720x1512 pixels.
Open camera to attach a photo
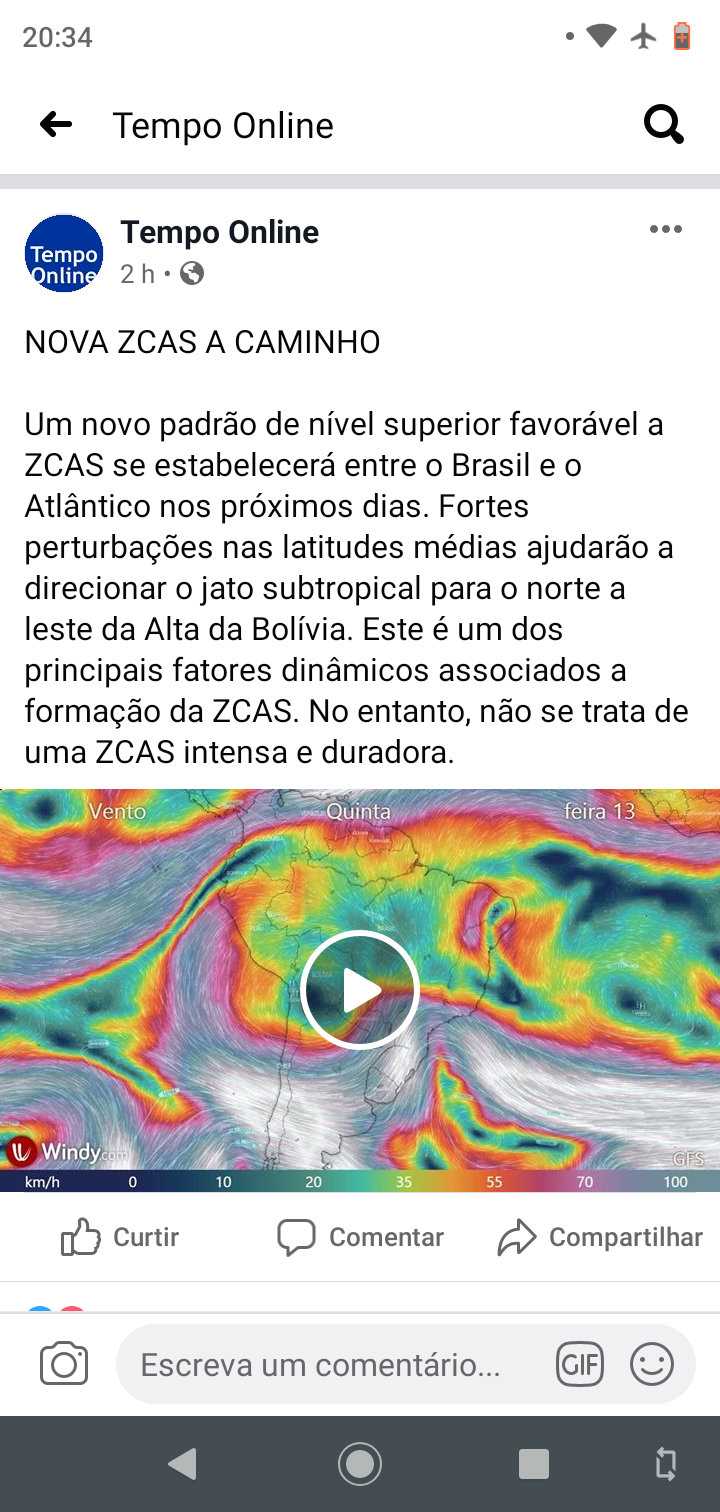(x=64, y=1364)
